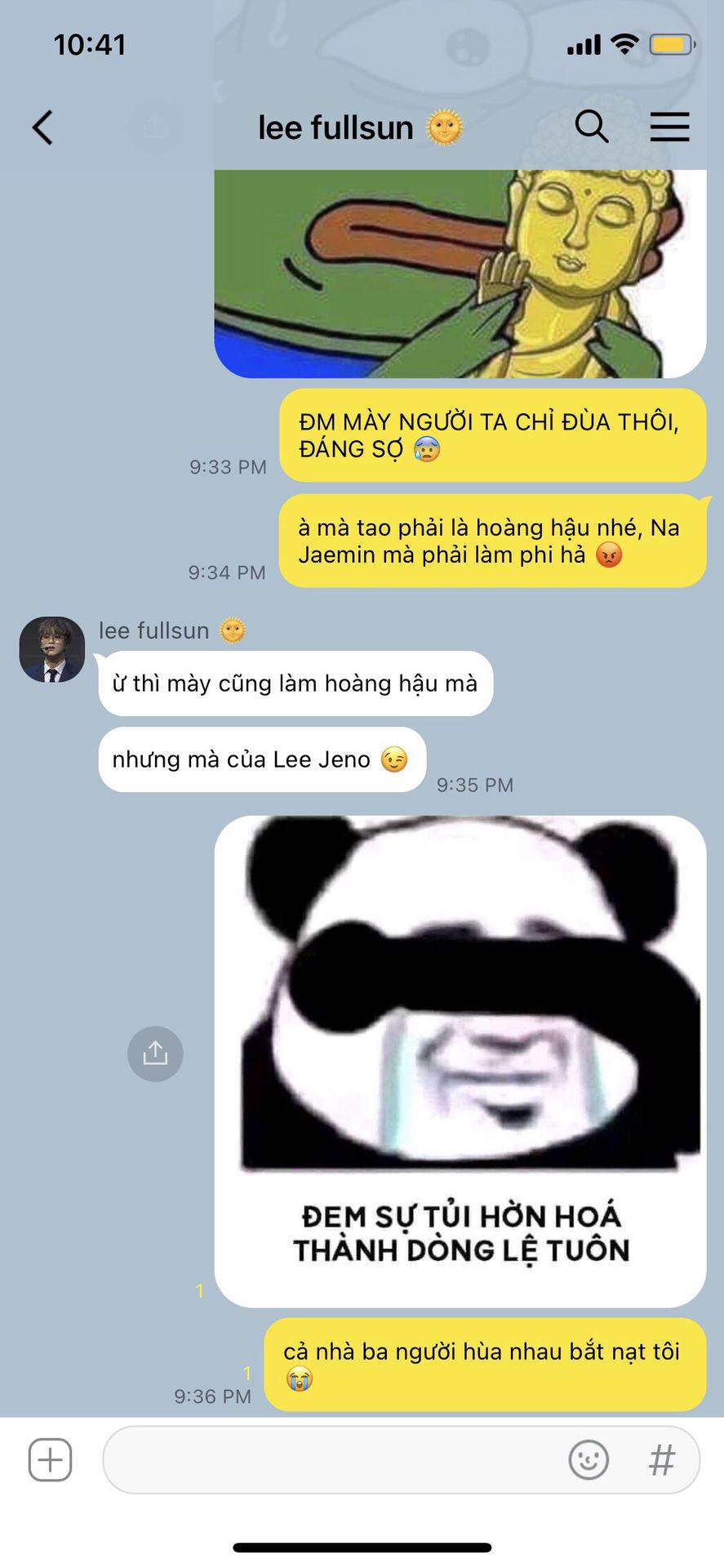This screenshot has width=724, height=1568.
Task: Open the Buddha frog meme image
Action: pyautogui.click(x=460, y=274)
